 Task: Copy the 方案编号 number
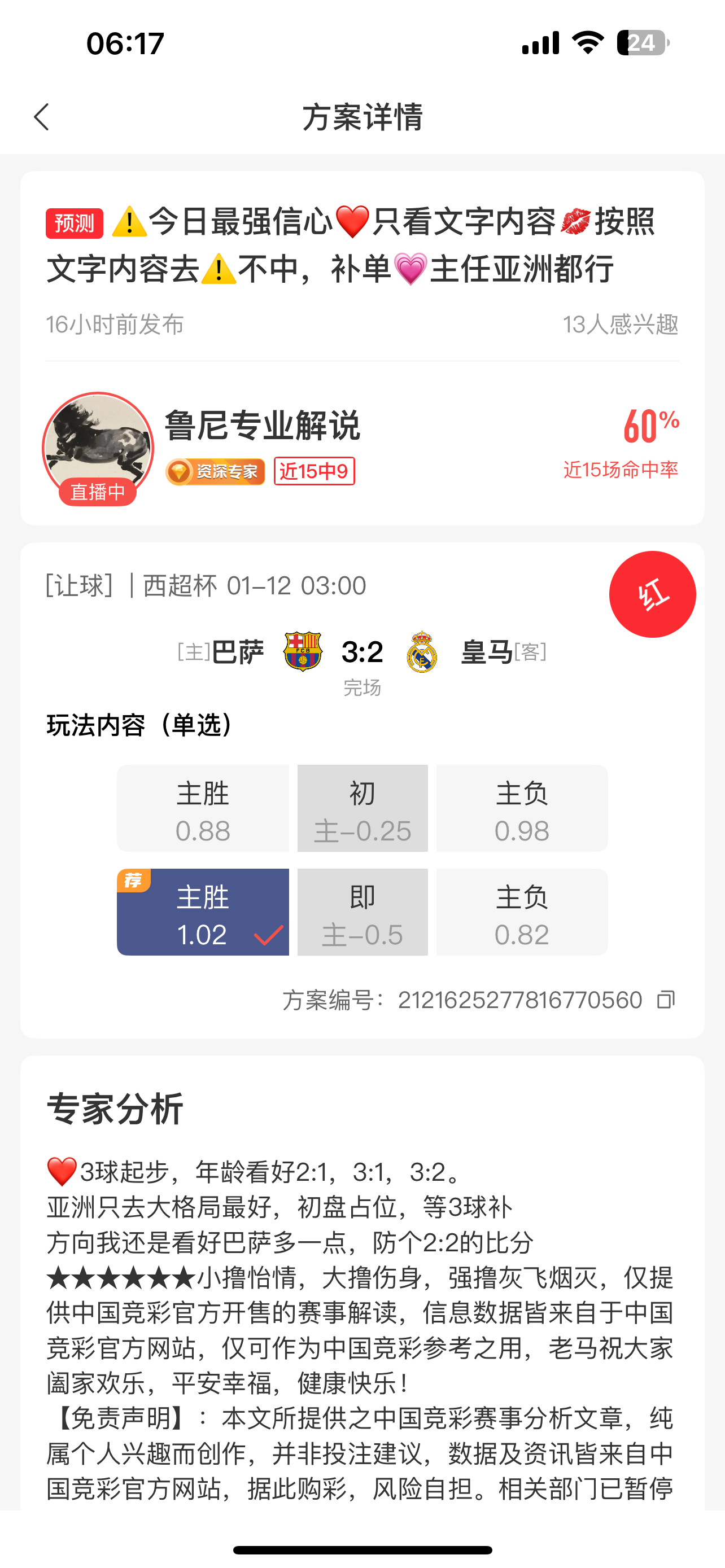click(x=666, y=1000)
